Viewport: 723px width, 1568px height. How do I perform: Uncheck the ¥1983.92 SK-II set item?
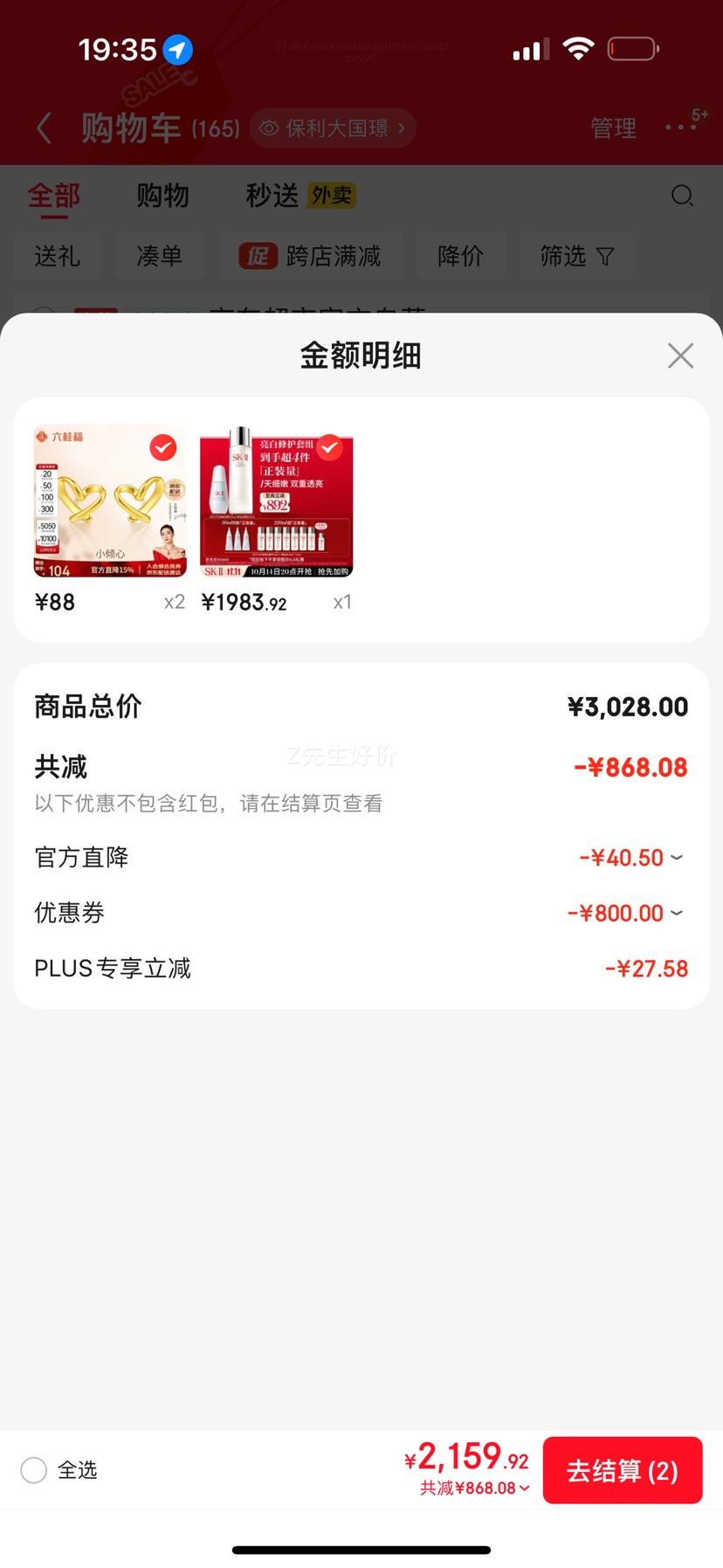[x=329, y=448]
